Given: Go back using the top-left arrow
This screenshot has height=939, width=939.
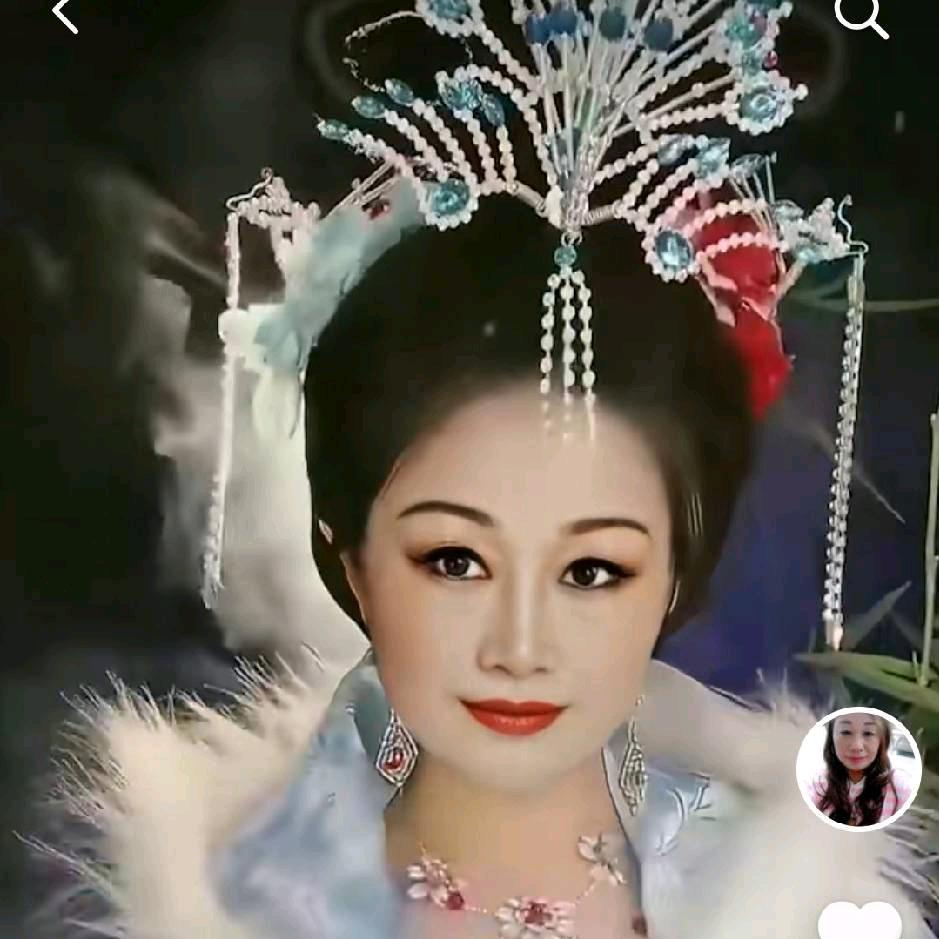Looking at the screenshot, I should click(x=64, y=14).
